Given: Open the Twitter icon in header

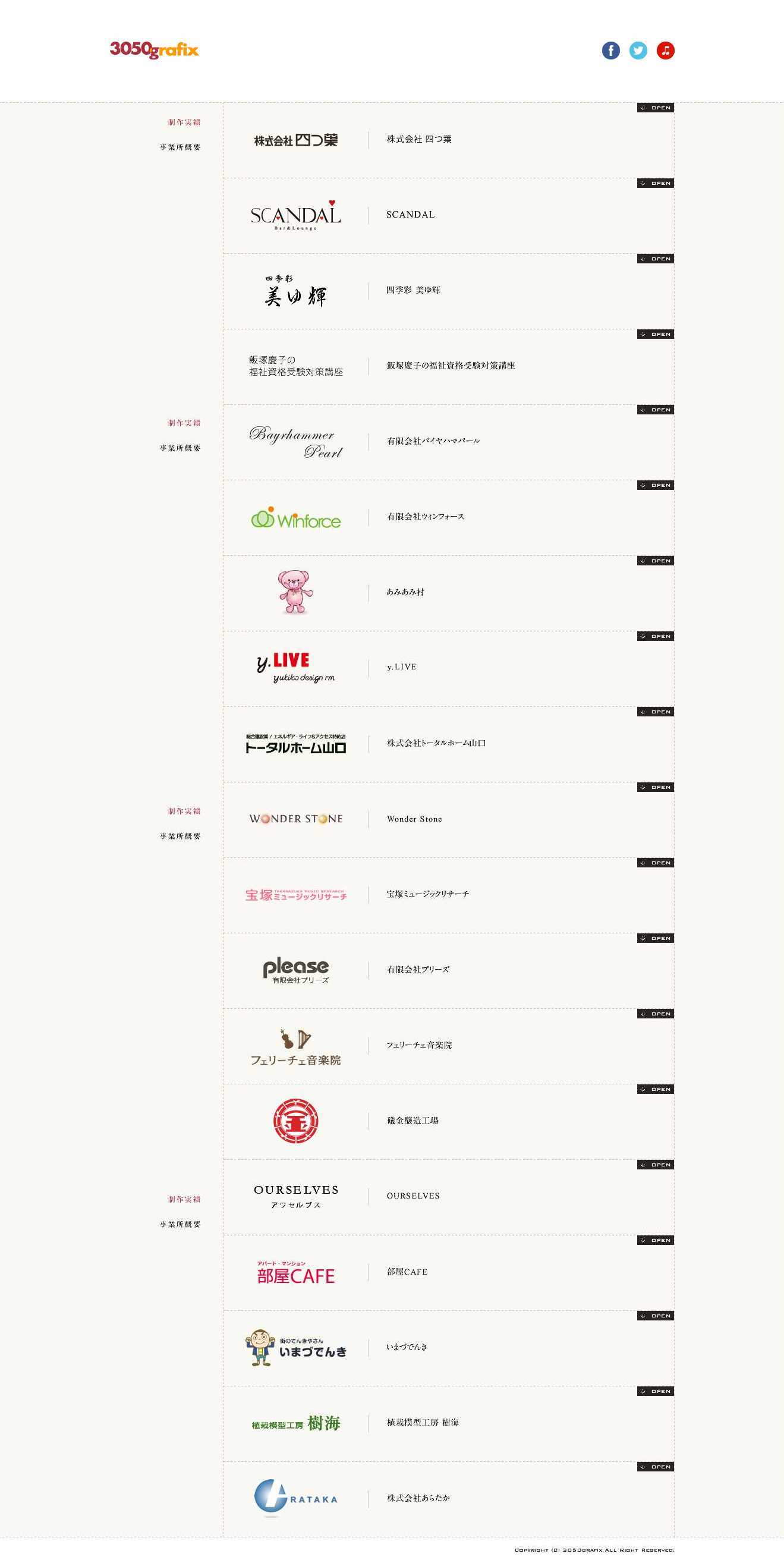Looking at the screenshot, I should point(638,51).
